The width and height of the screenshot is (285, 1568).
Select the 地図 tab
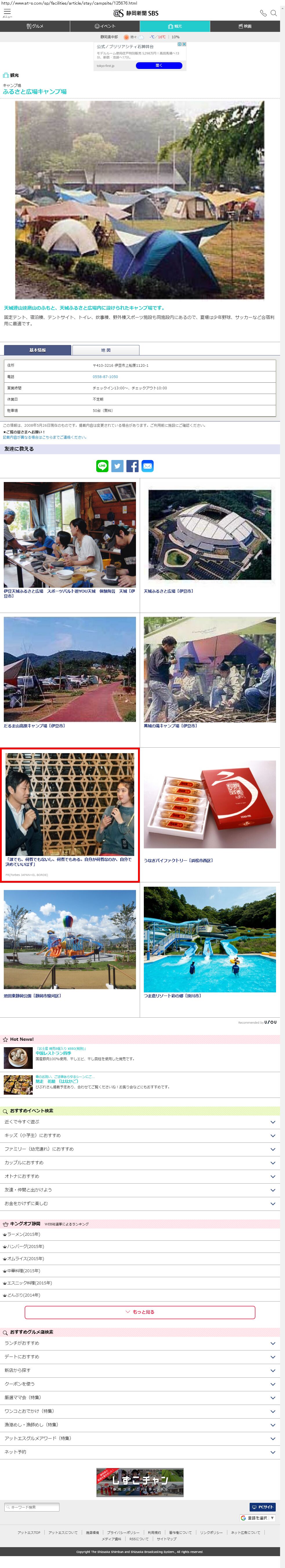(x=106, y=350)
